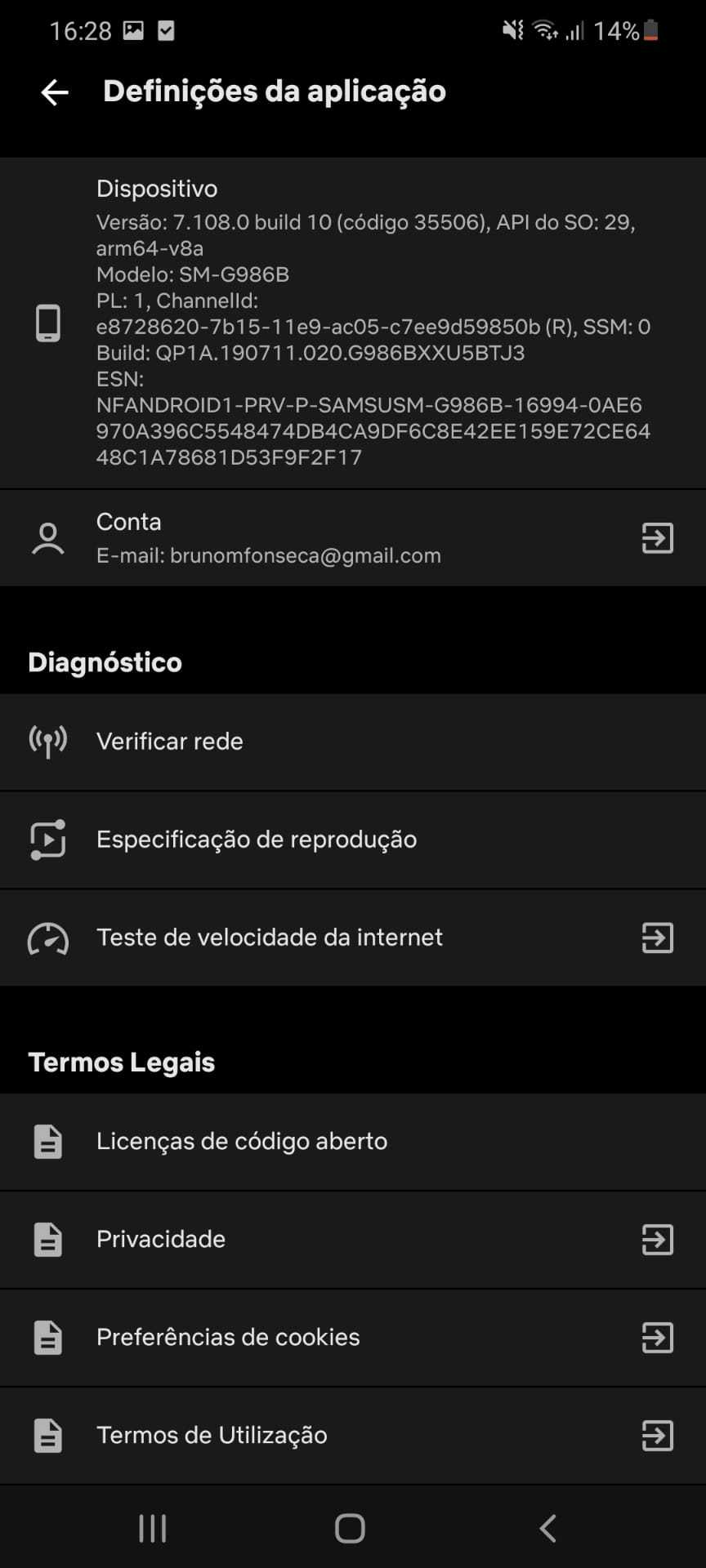Launch Teste de velocidade da internet
The height and width of the screenshot is (1568, 706).
pos(353,938)
